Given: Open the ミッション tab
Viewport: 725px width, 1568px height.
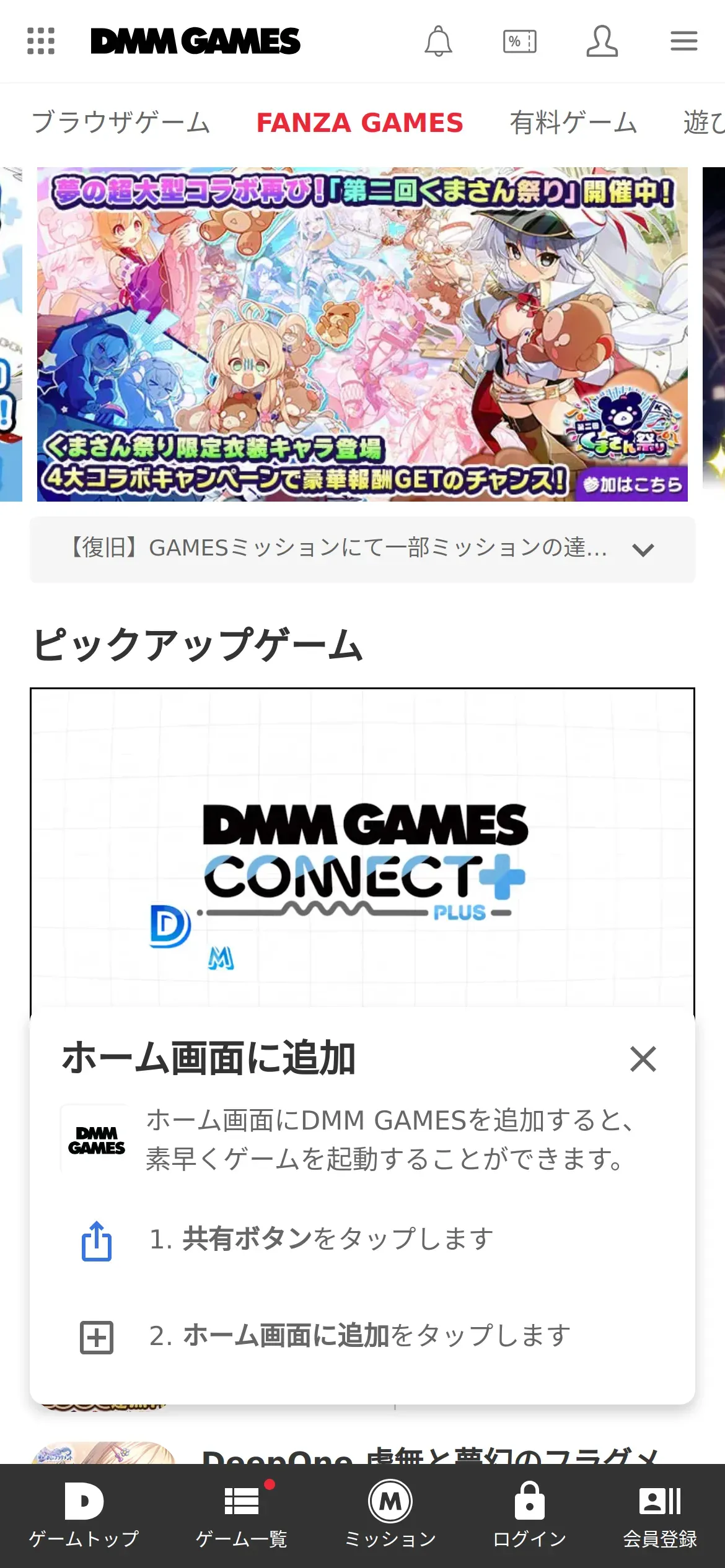Looking at the screenshot, I should (x=390, y=1515).
